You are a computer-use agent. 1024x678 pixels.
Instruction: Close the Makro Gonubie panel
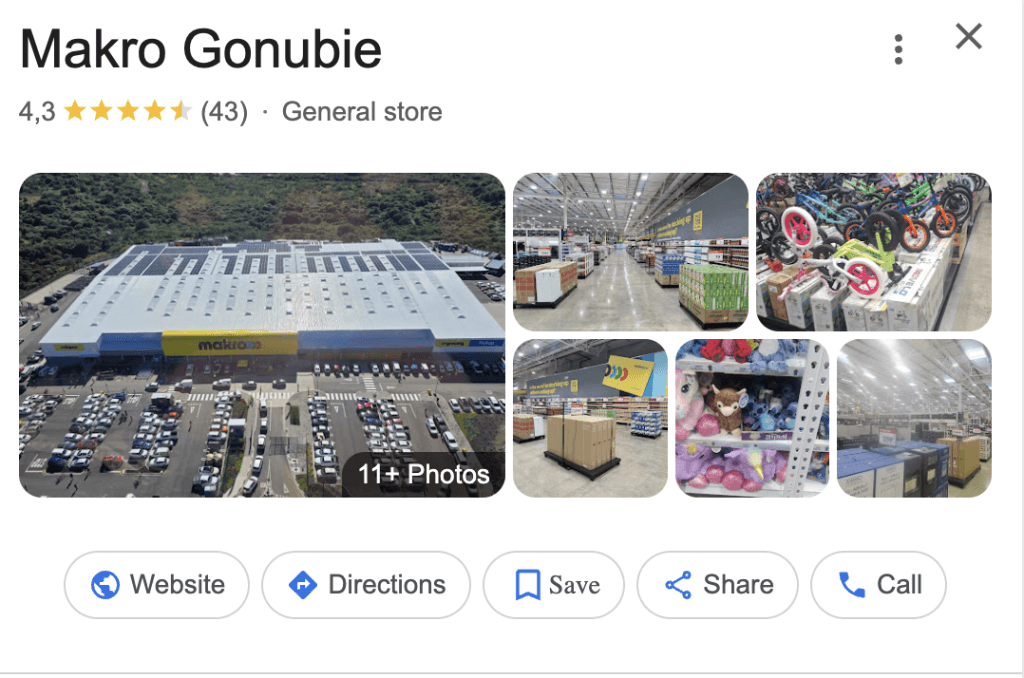click(x=968, y=37)
